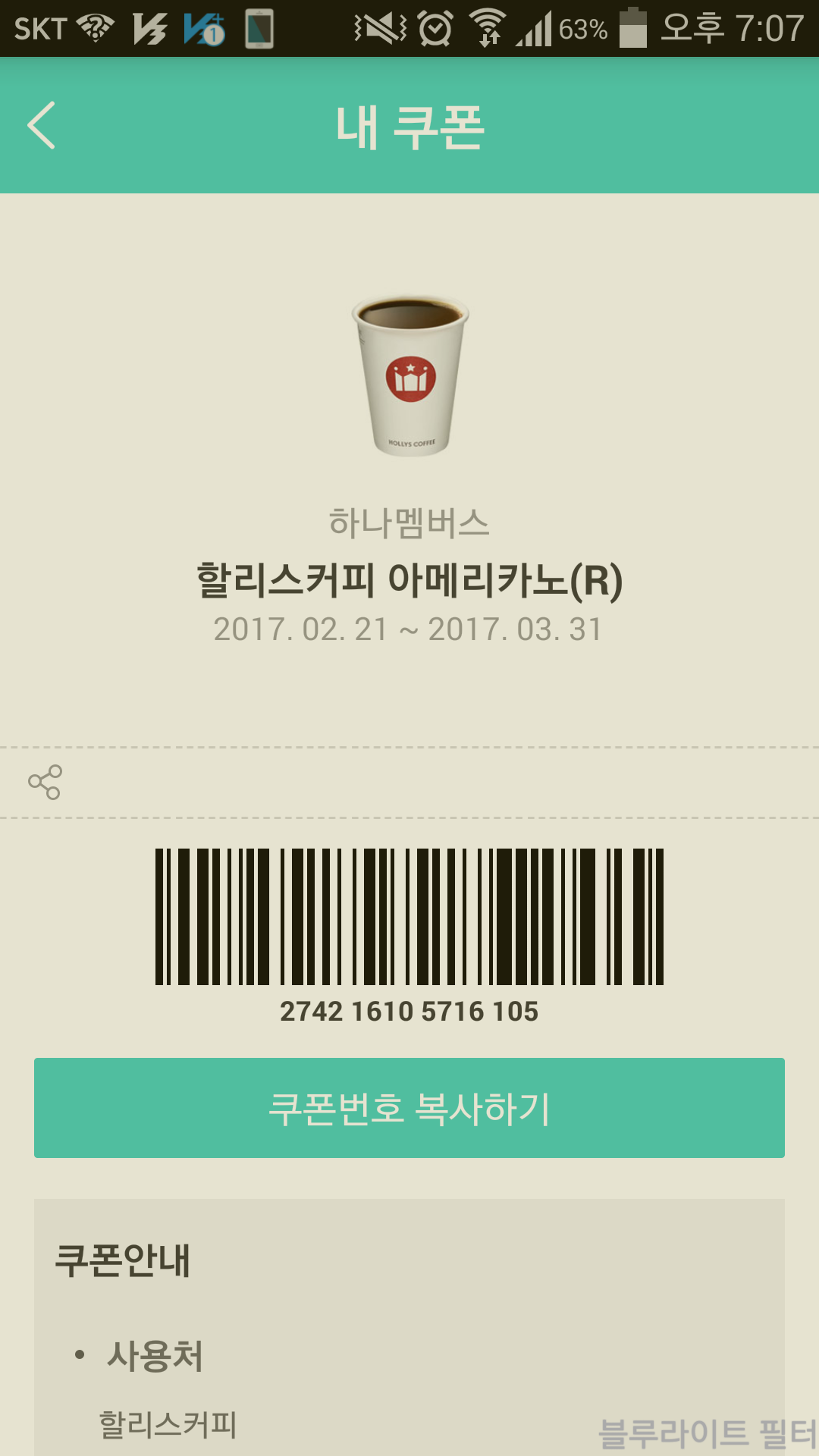Tap 쿠폰번호 복사하기 button
819x1456 pixels.
coord(409,1107)
